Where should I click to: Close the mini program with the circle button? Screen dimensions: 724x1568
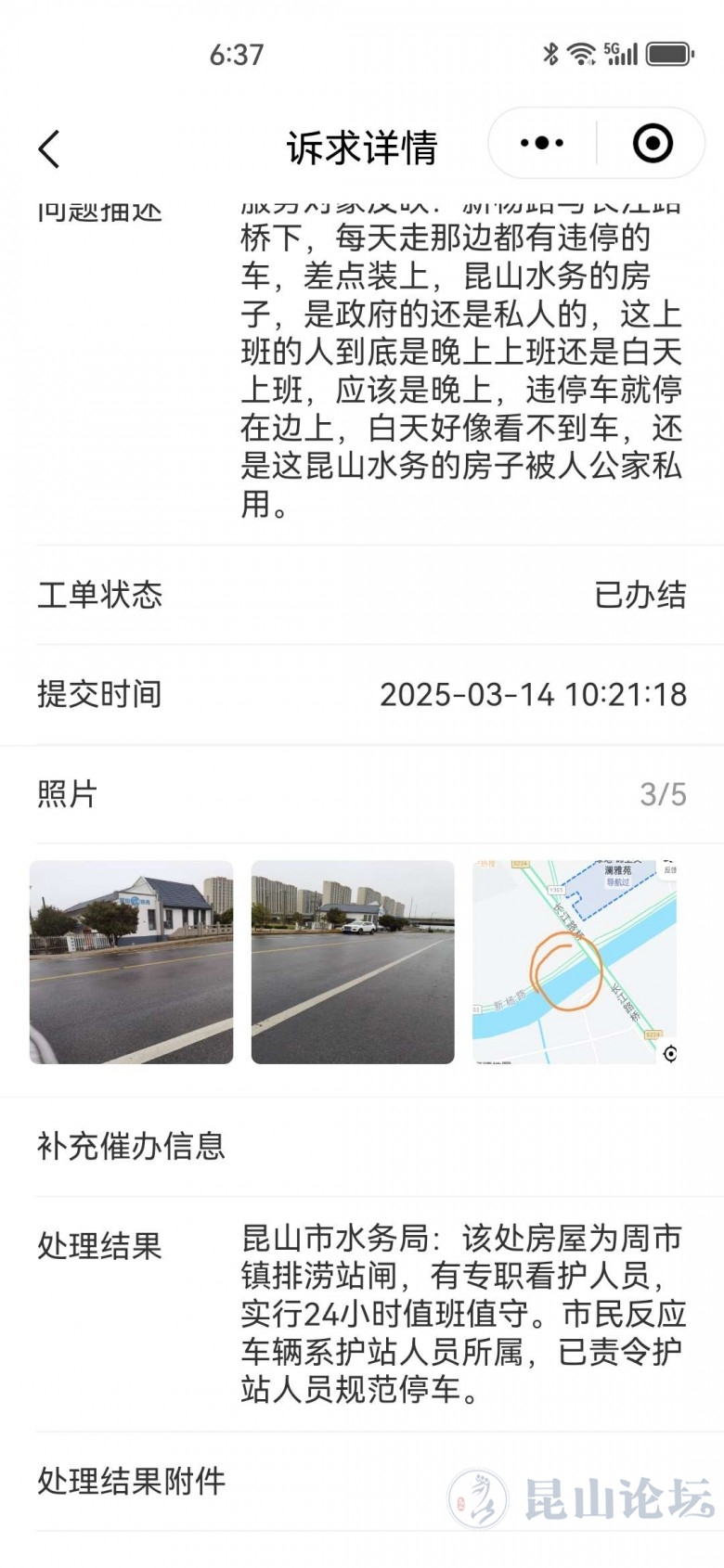(653, 144)
